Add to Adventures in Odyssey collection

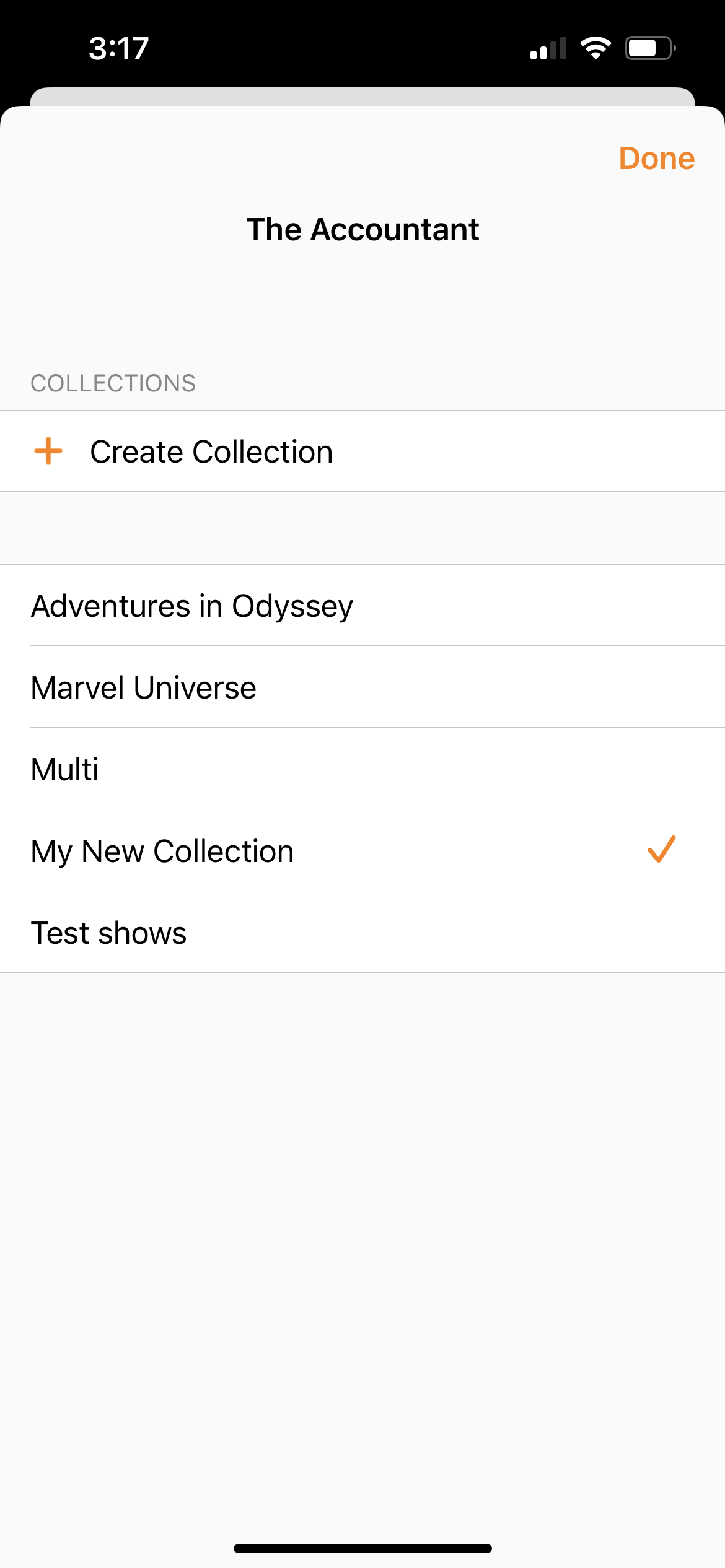[x=192, y=606]
